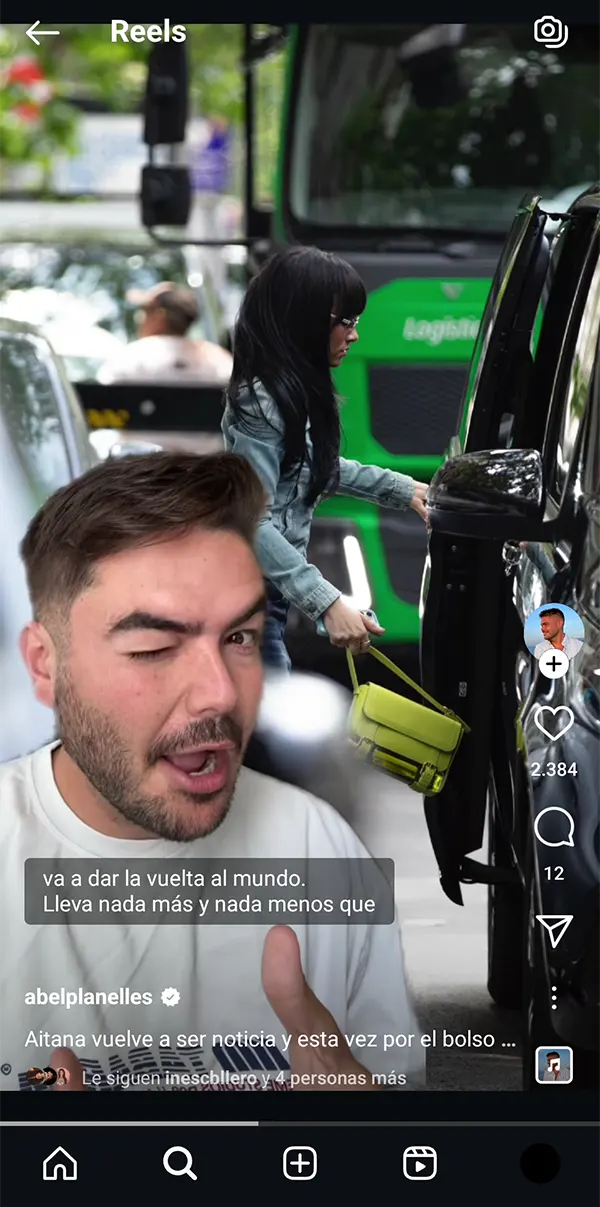This screenshot has width=600, height=1207.
Task: See who follows via 'Le siguen inescbllero'
Action: (x=243, y=1078)
